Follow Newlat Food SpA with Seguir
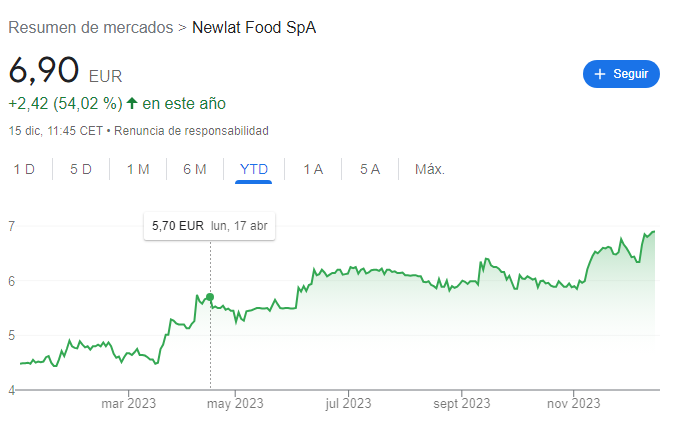This screenshot has height=424, width=679. 621,74
